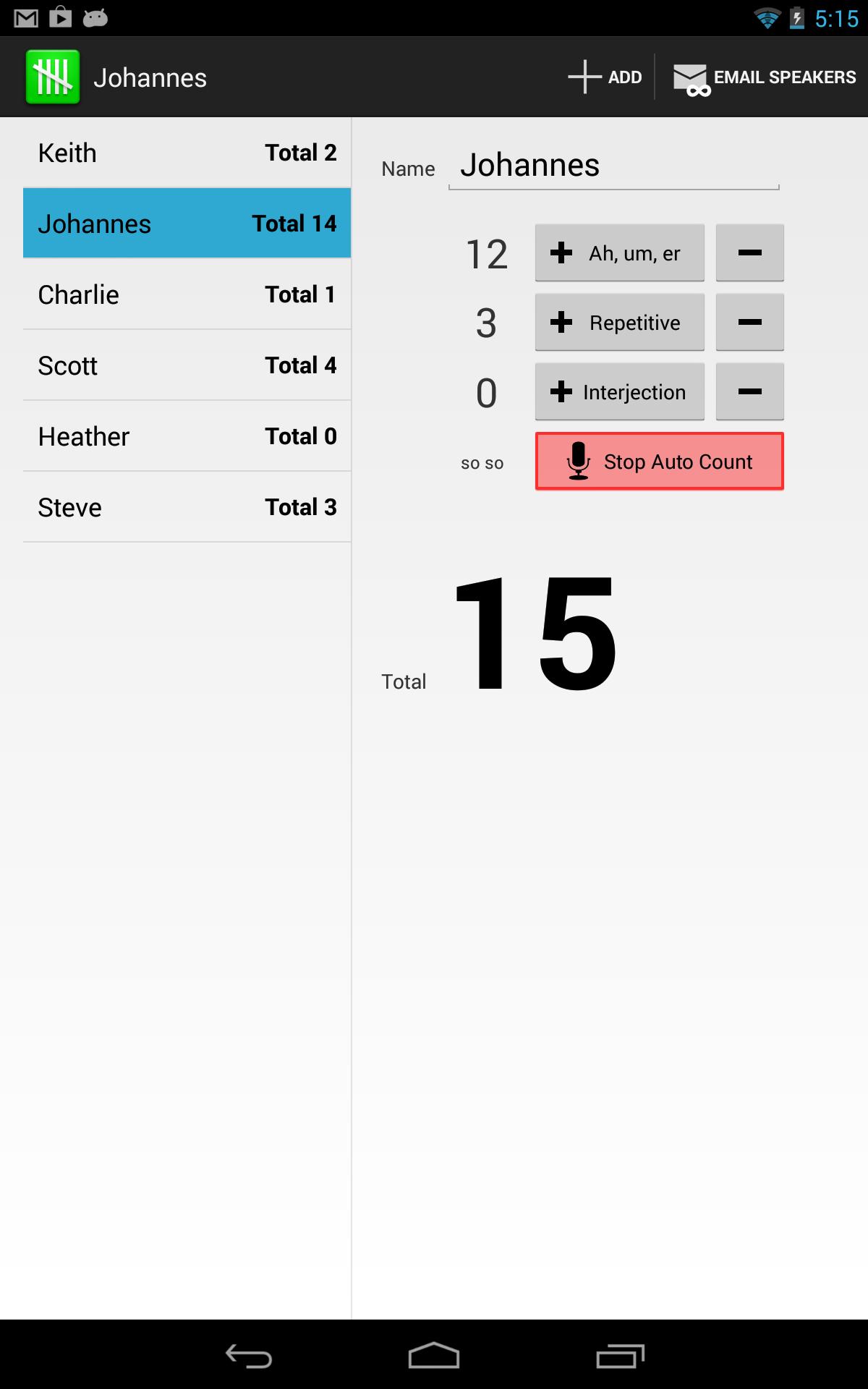This screenshot has width=868, height=1389.
Task: Tap the Johannes row in the list
Action: (x=187, y=224)
